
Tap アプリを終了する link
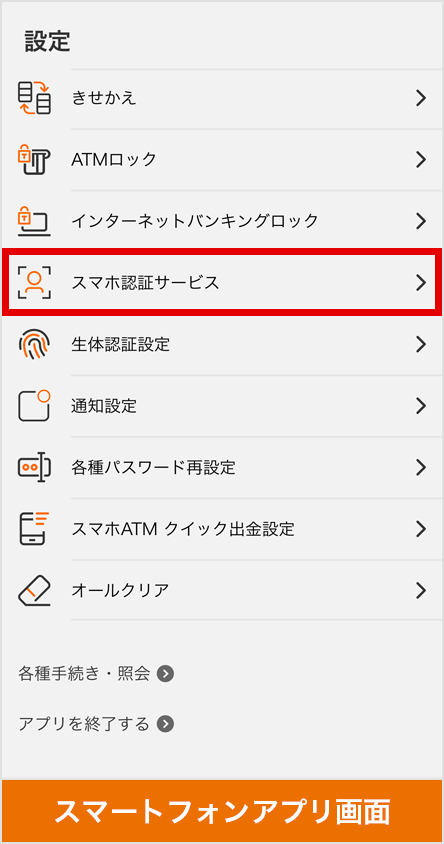tap(96, 724)
